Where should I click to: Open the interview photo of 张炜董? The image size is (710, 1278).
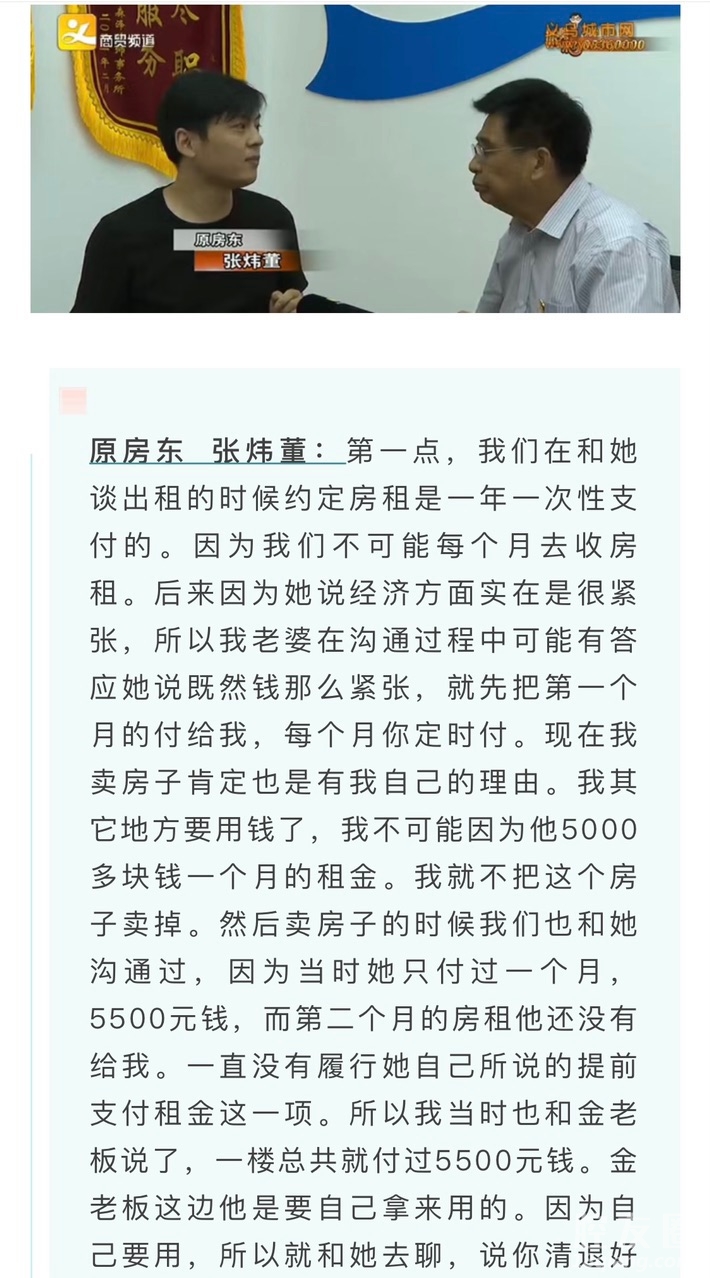click(355, 158)
